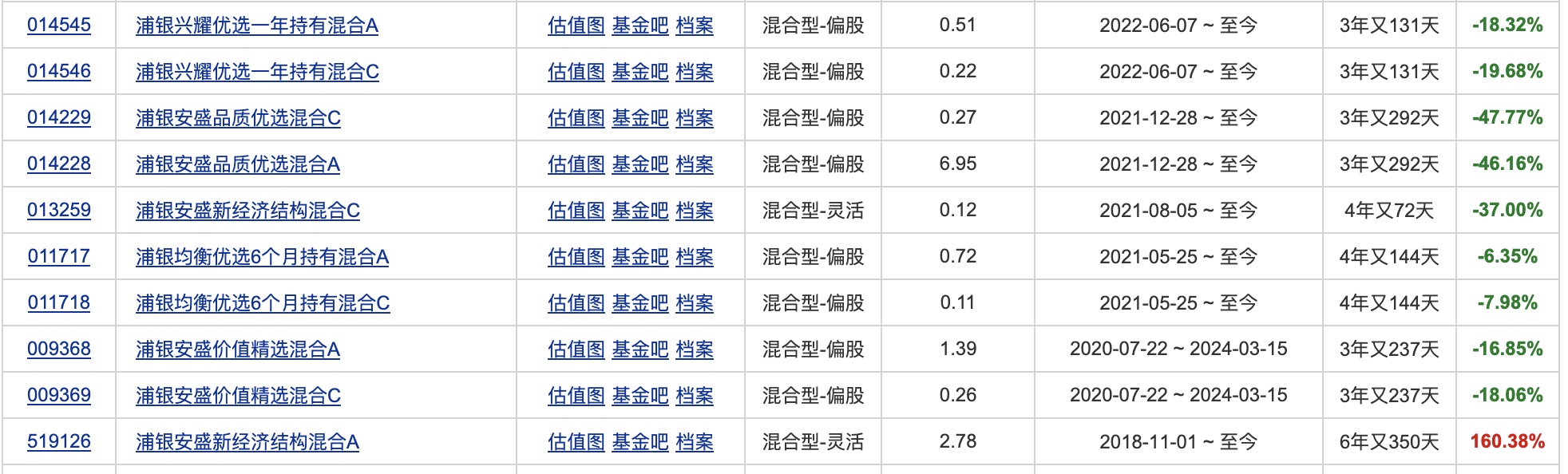Viewport: 1568px width, 474px height.
Task: Open 浦银安盛价值精选混合C fund page
Action: coord(238,396)
